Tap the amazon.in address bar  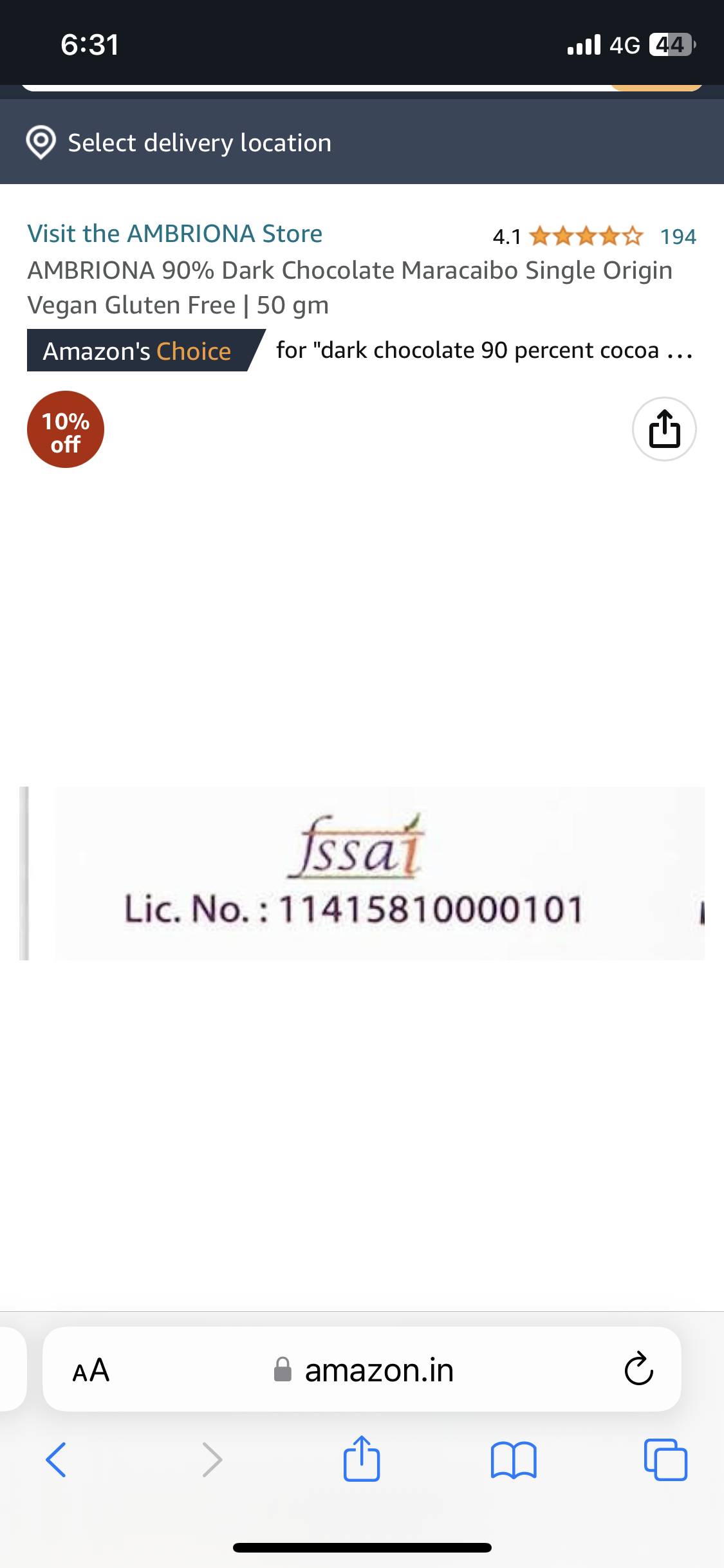(x=364, y=1370)
